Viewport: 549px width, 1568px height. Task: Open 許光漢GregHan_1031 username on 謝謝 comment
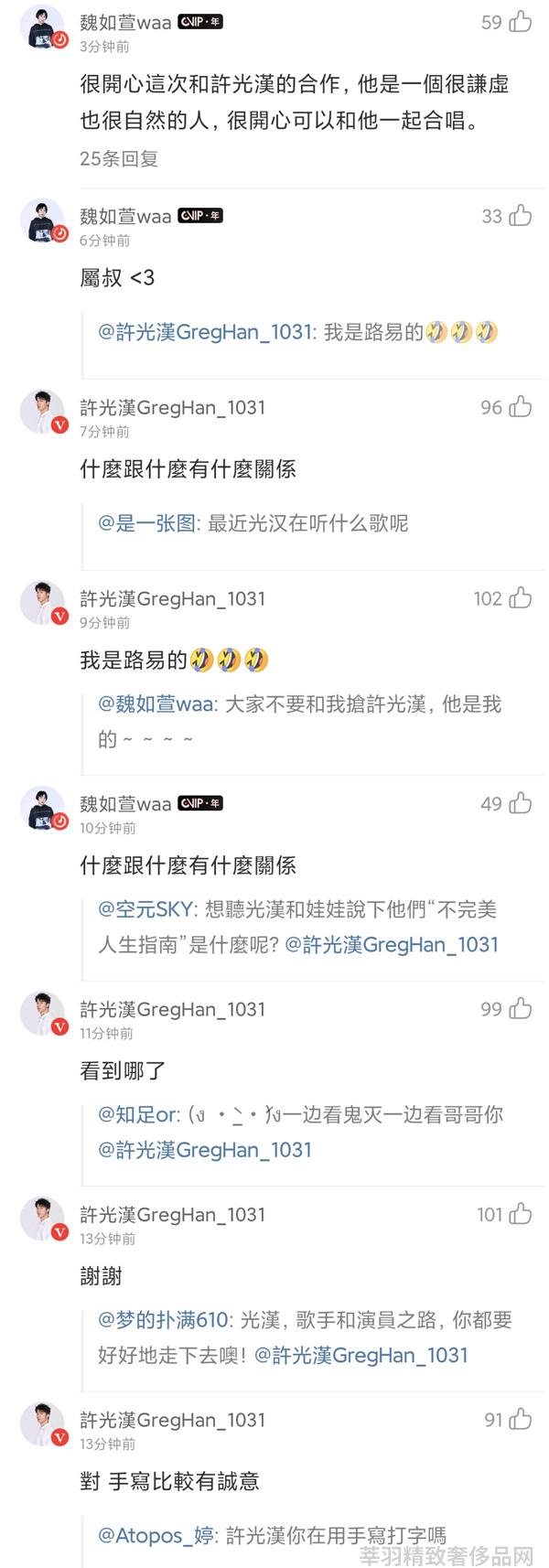coord(172,1215)
